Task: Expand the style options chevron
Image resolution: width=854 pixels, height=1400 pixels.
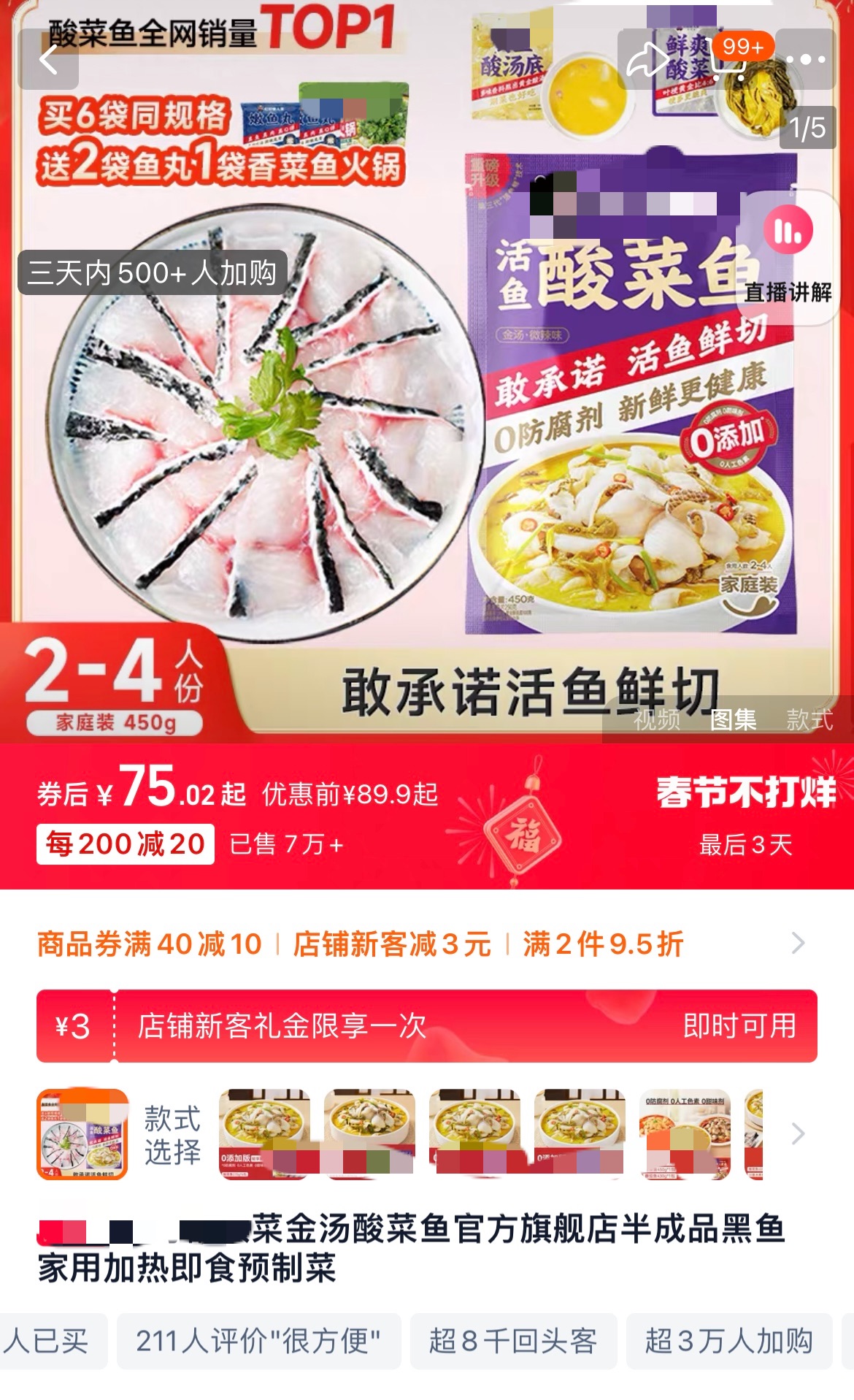Action: click(x=798, y=1133)
